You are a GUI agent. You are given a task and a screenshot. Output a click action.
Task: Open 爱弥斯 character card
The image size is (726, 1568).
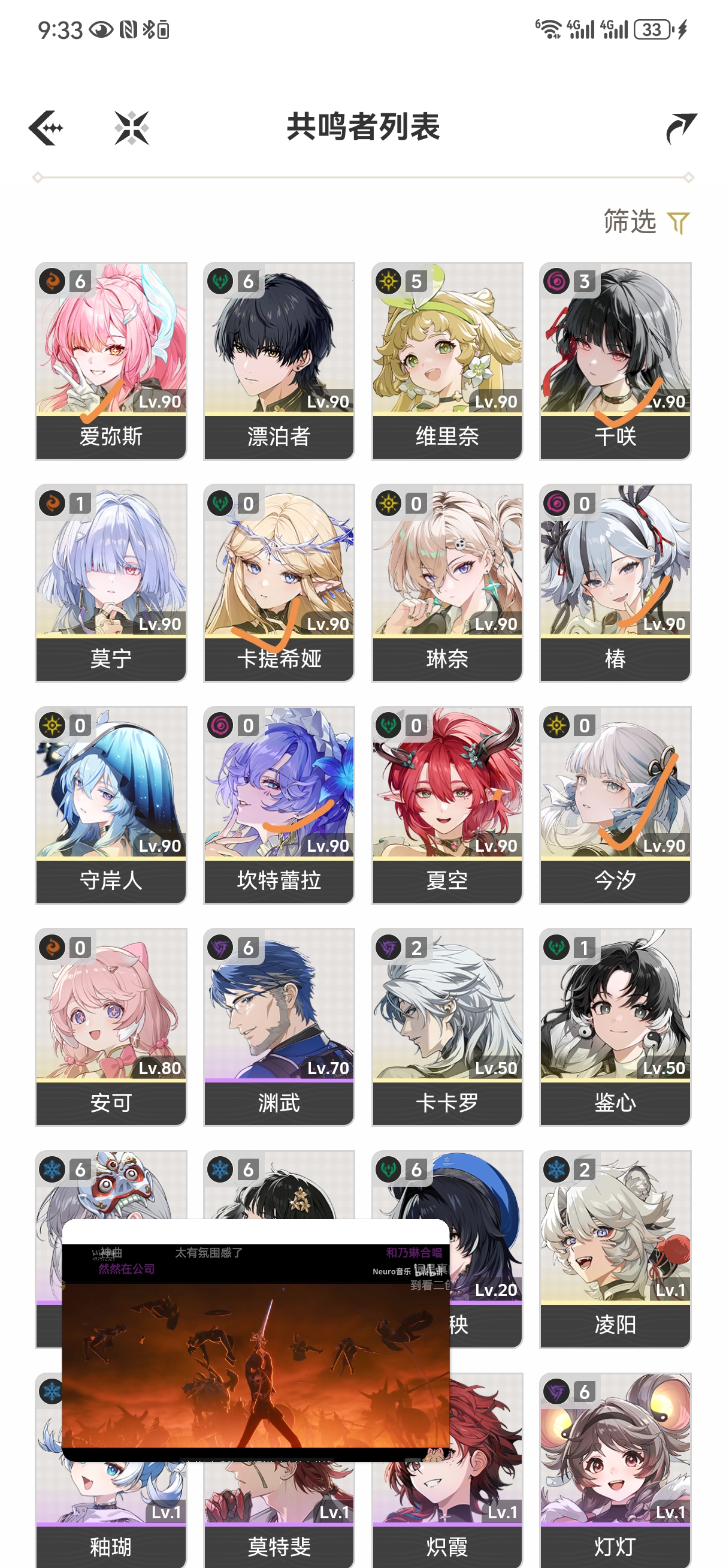(111, 360)
